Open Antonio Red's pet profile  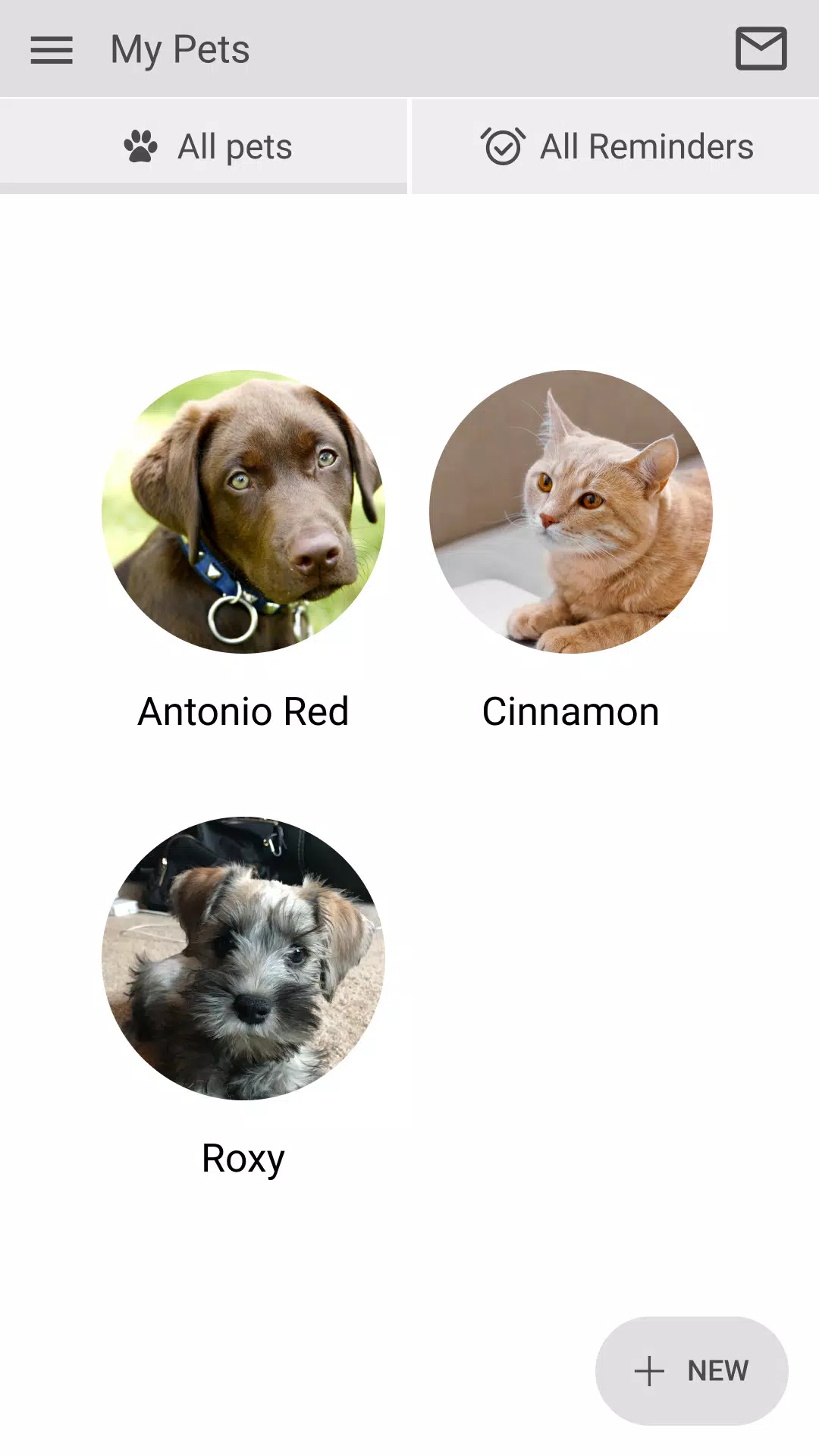[243, 512]
